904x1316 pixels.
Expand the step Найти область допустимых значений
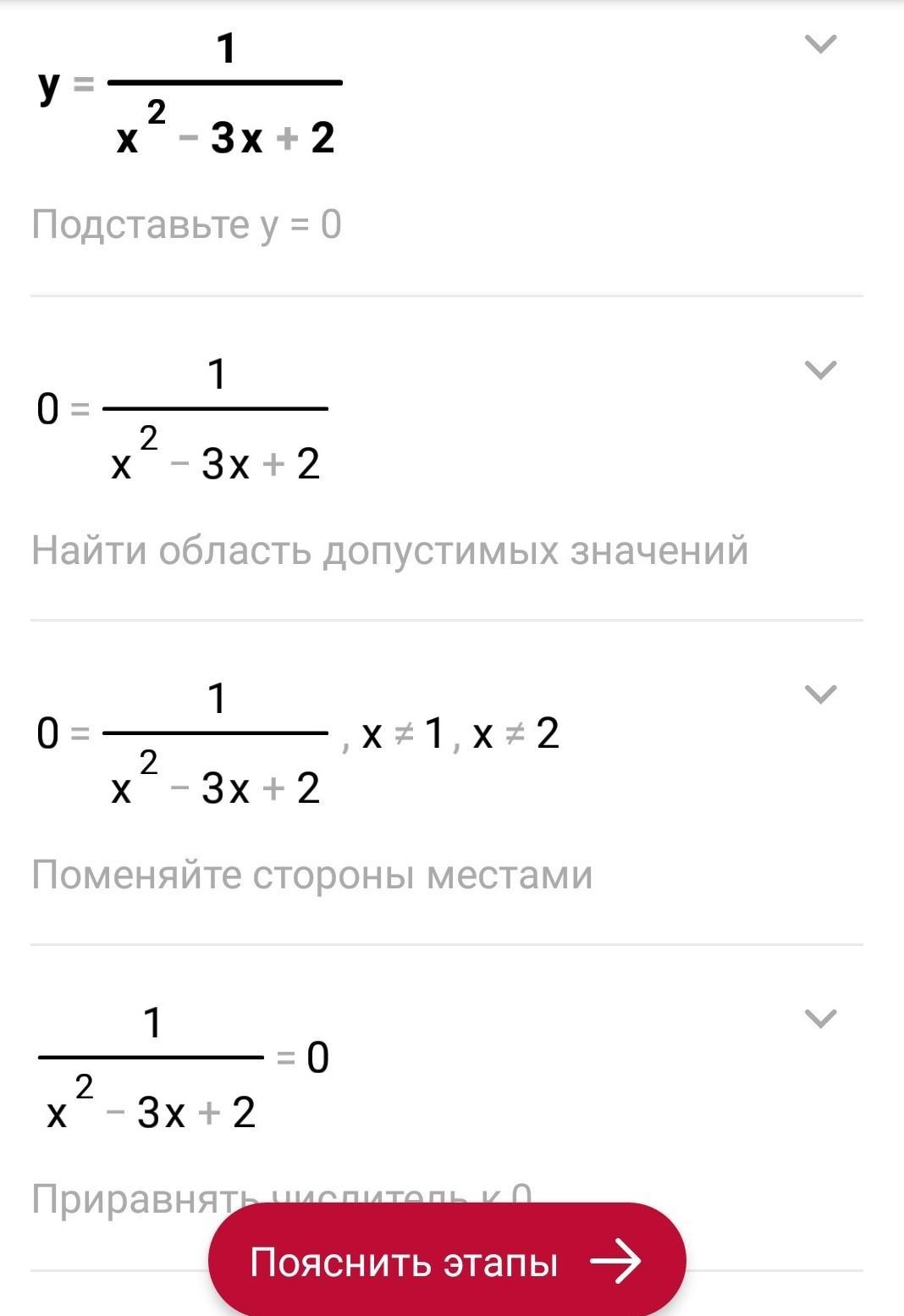(819, 370)
